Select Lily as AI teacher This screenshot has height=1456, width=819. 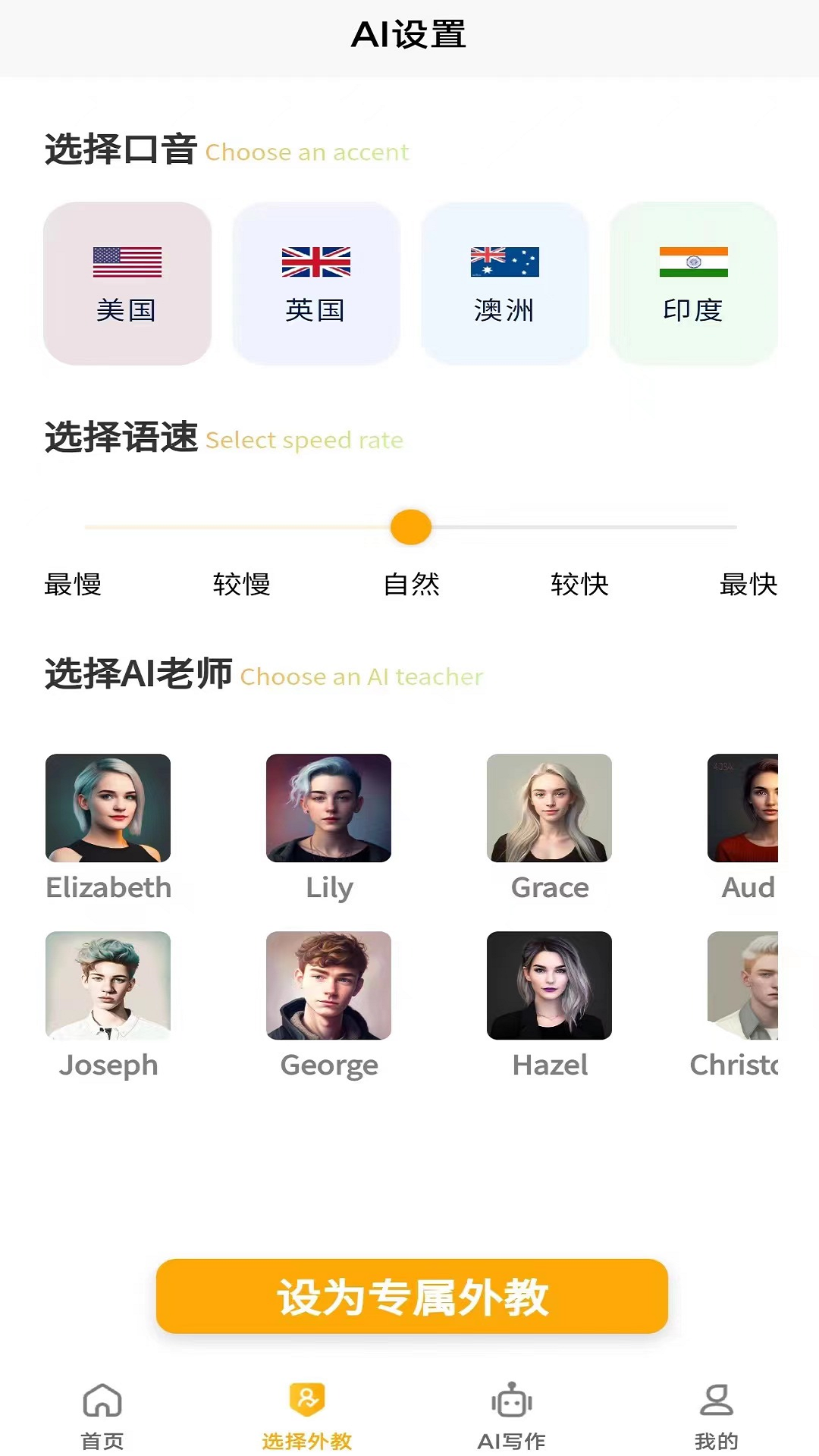point(328,808)
